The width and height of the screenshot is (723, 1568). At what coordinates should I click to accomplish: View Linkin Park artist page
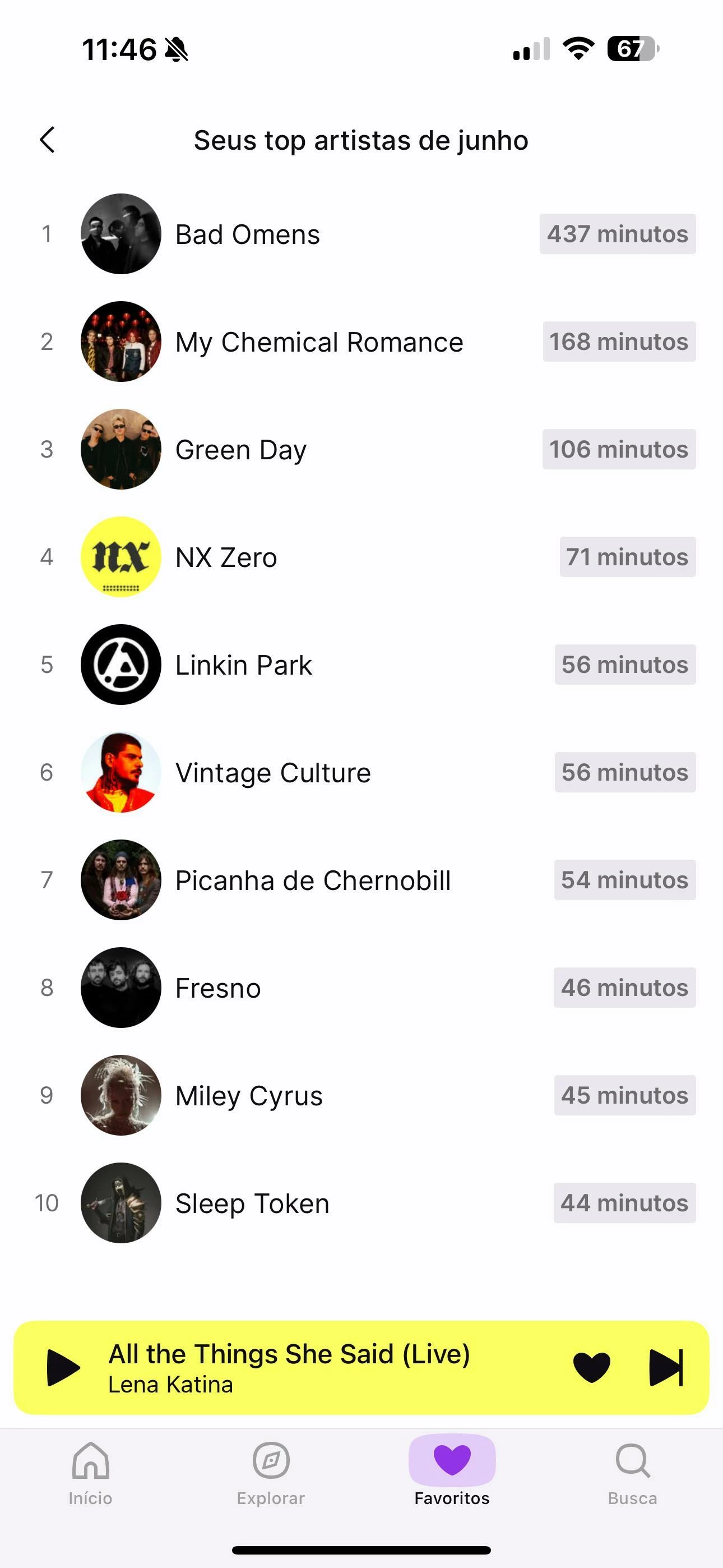(x=243, y=665)
